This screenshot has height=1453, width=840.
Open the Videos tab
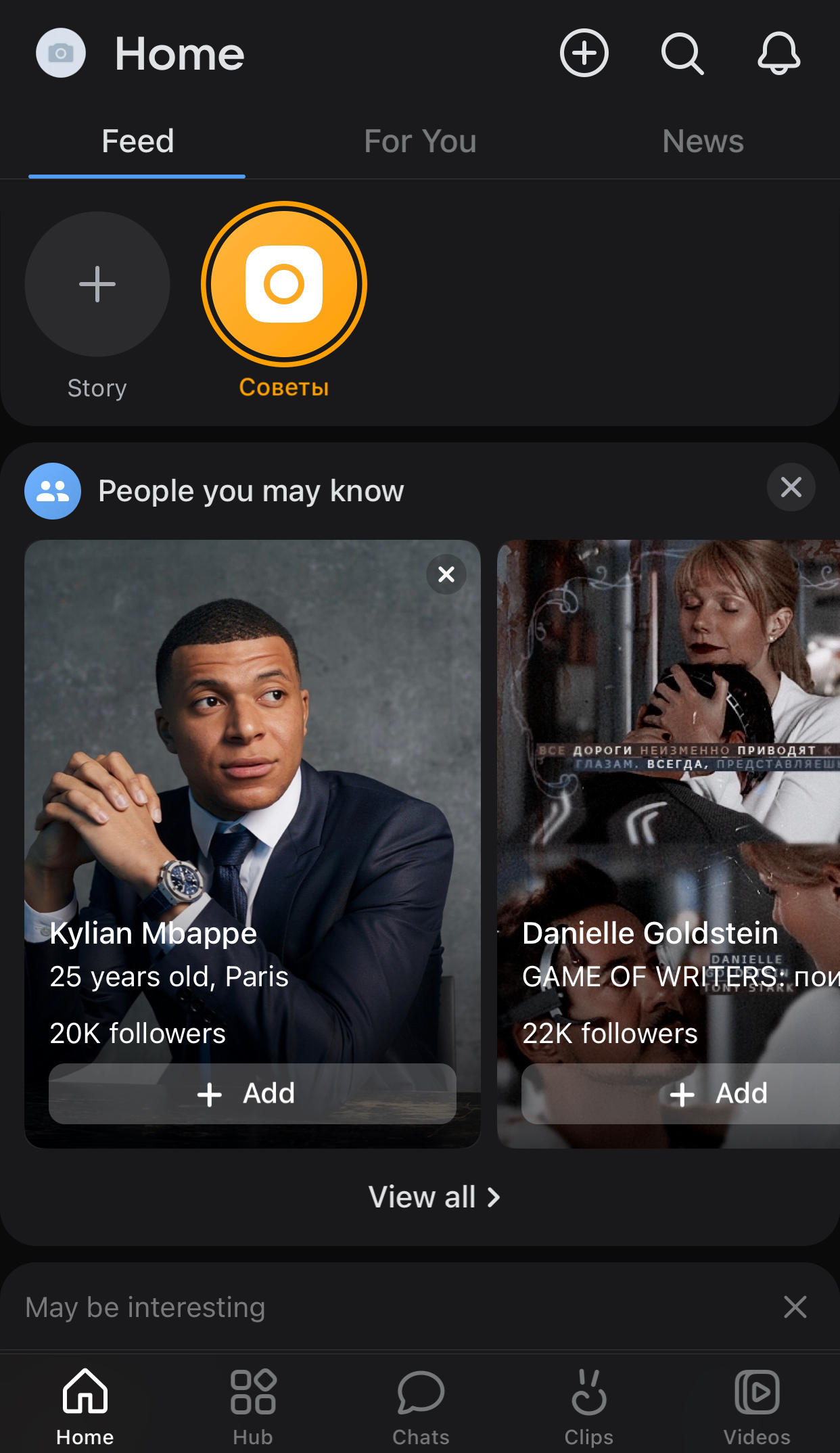pyautogui.click(x=757, y=1407)
